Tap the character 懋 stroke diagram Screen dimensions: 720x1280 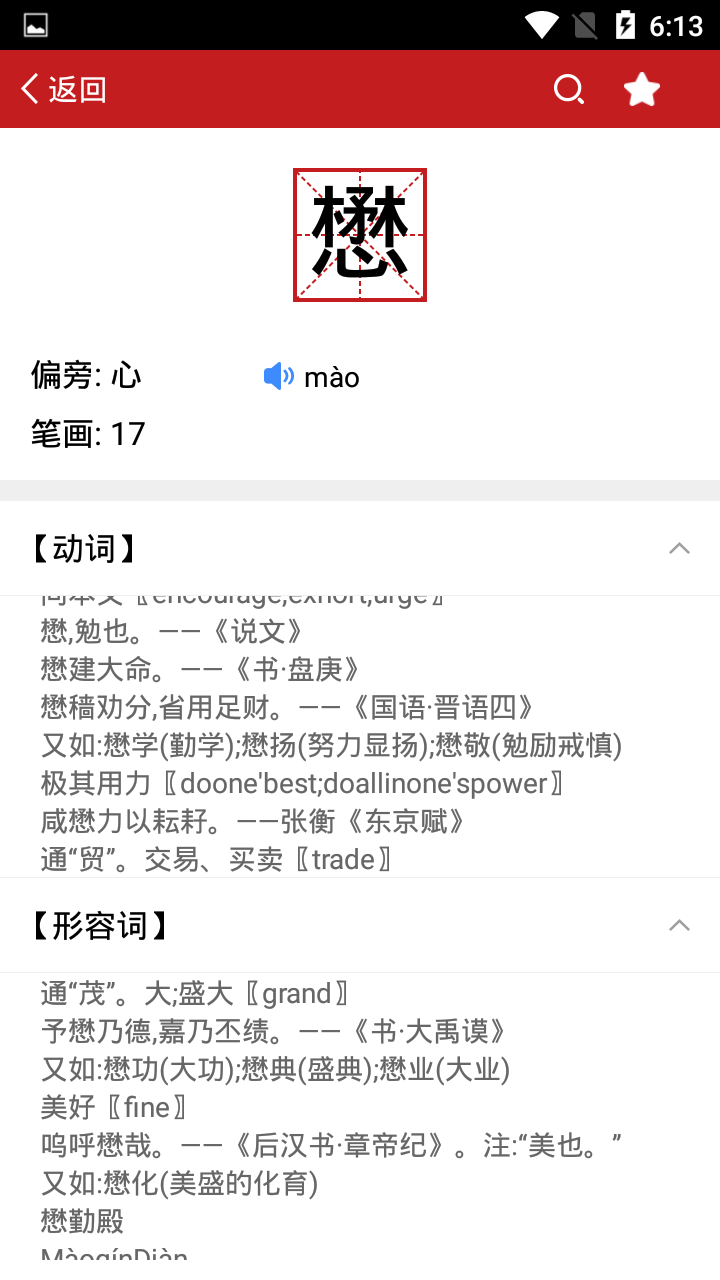coord(359,233)
